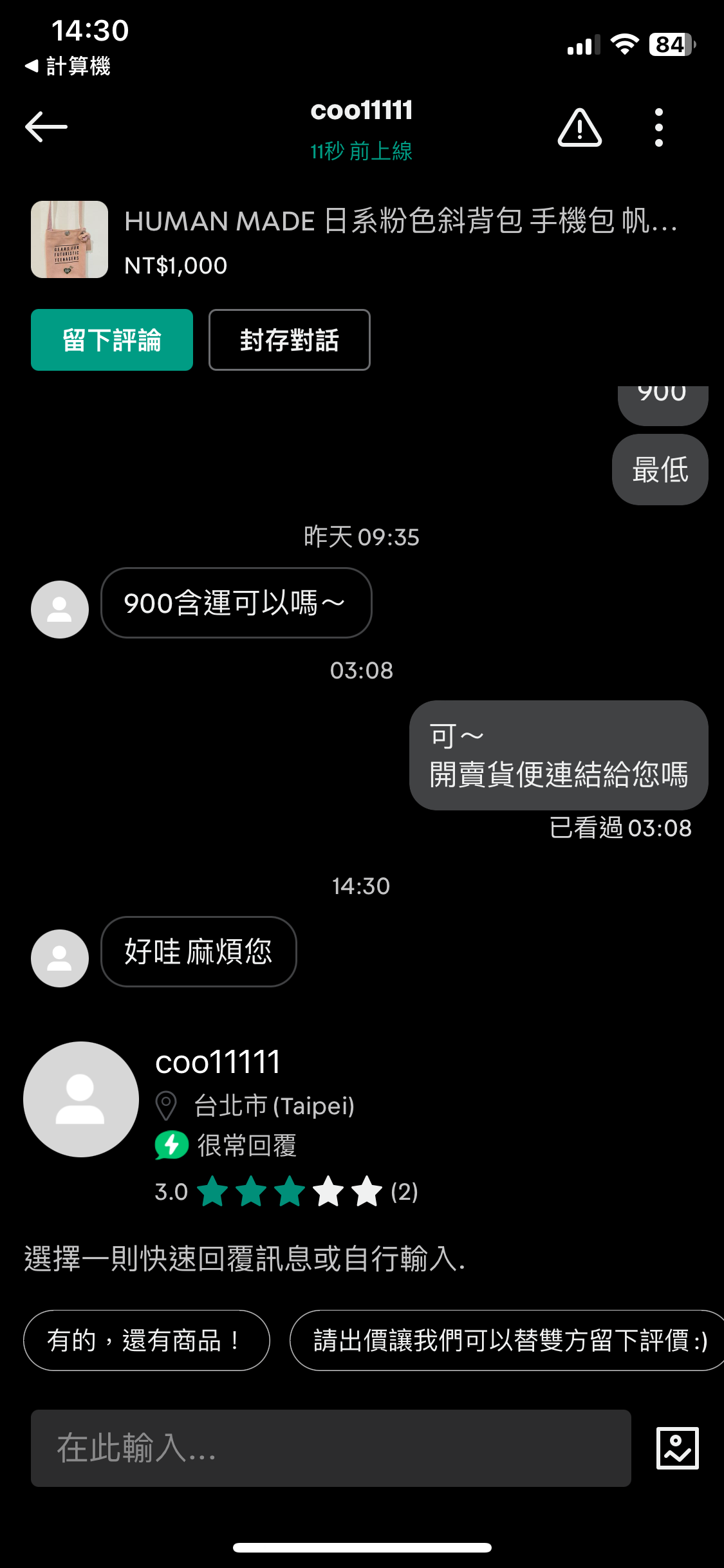View coo11111's profile card
Image resolution: width=724 pixels, height=1568 pixels.
(219, 1101)
